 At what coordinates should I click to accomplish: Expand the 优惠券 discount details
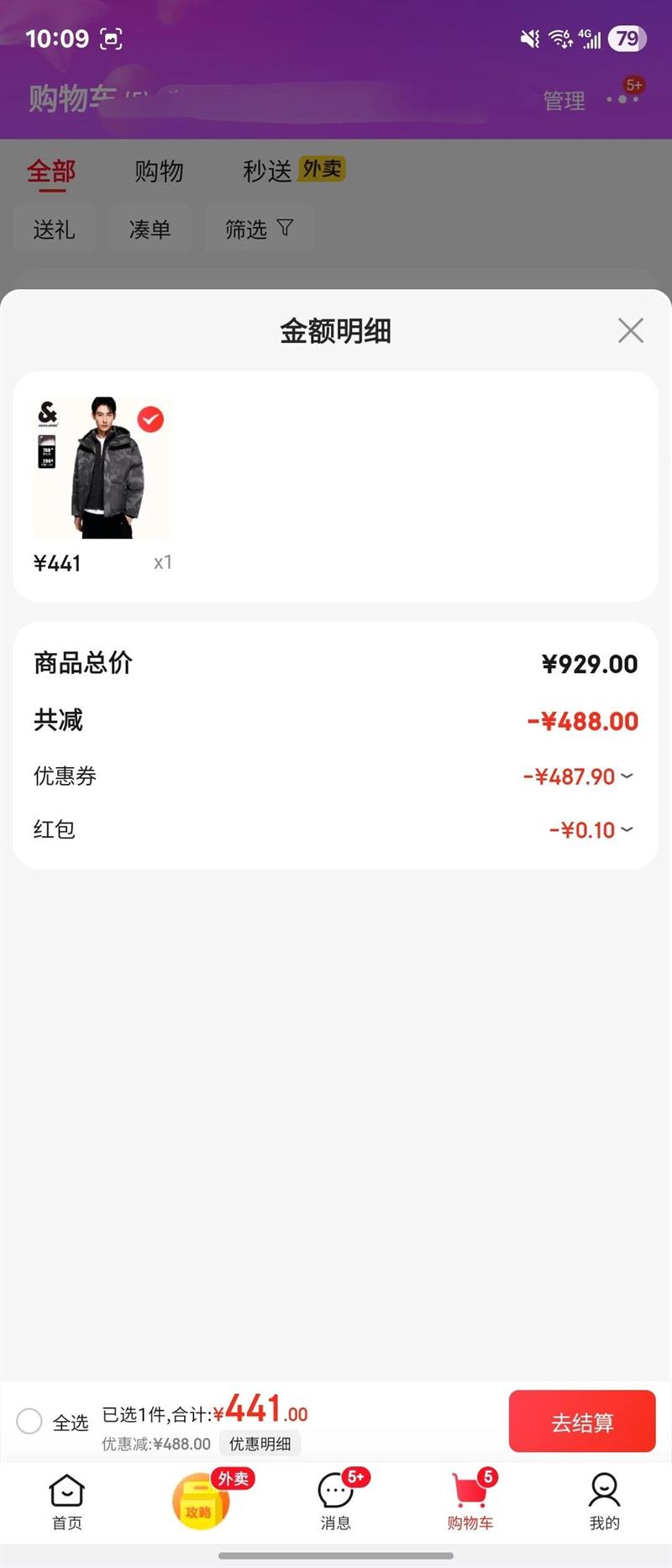point(627,776)
